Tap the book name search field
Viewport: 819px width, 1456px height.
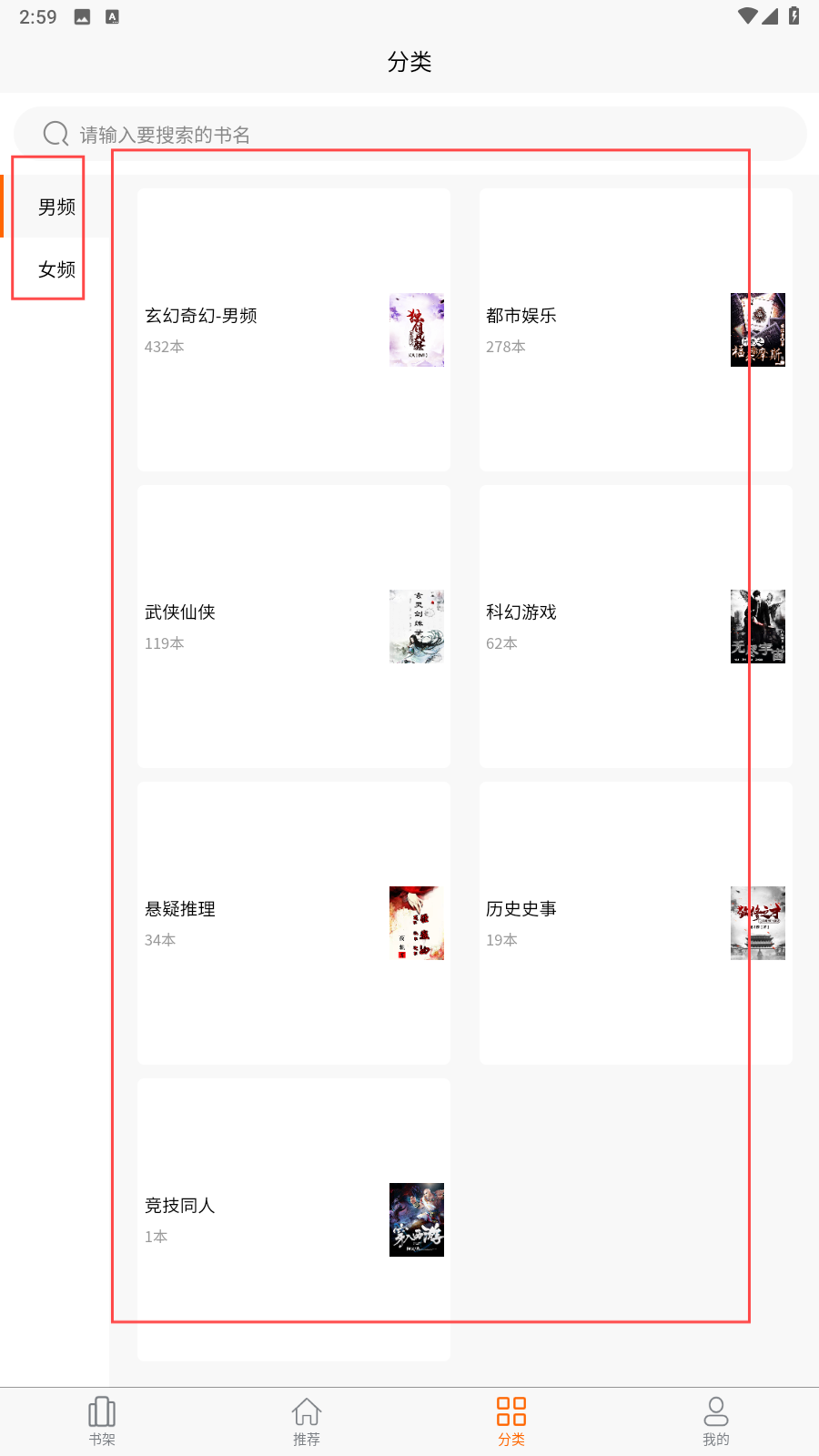(409, 135)
